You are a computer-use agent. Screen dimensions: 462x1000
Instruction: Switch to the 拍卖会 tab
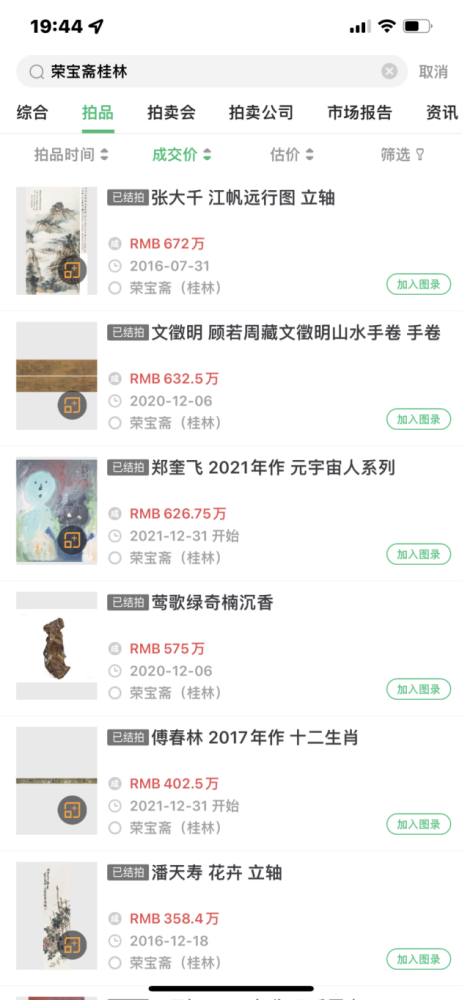171,113
